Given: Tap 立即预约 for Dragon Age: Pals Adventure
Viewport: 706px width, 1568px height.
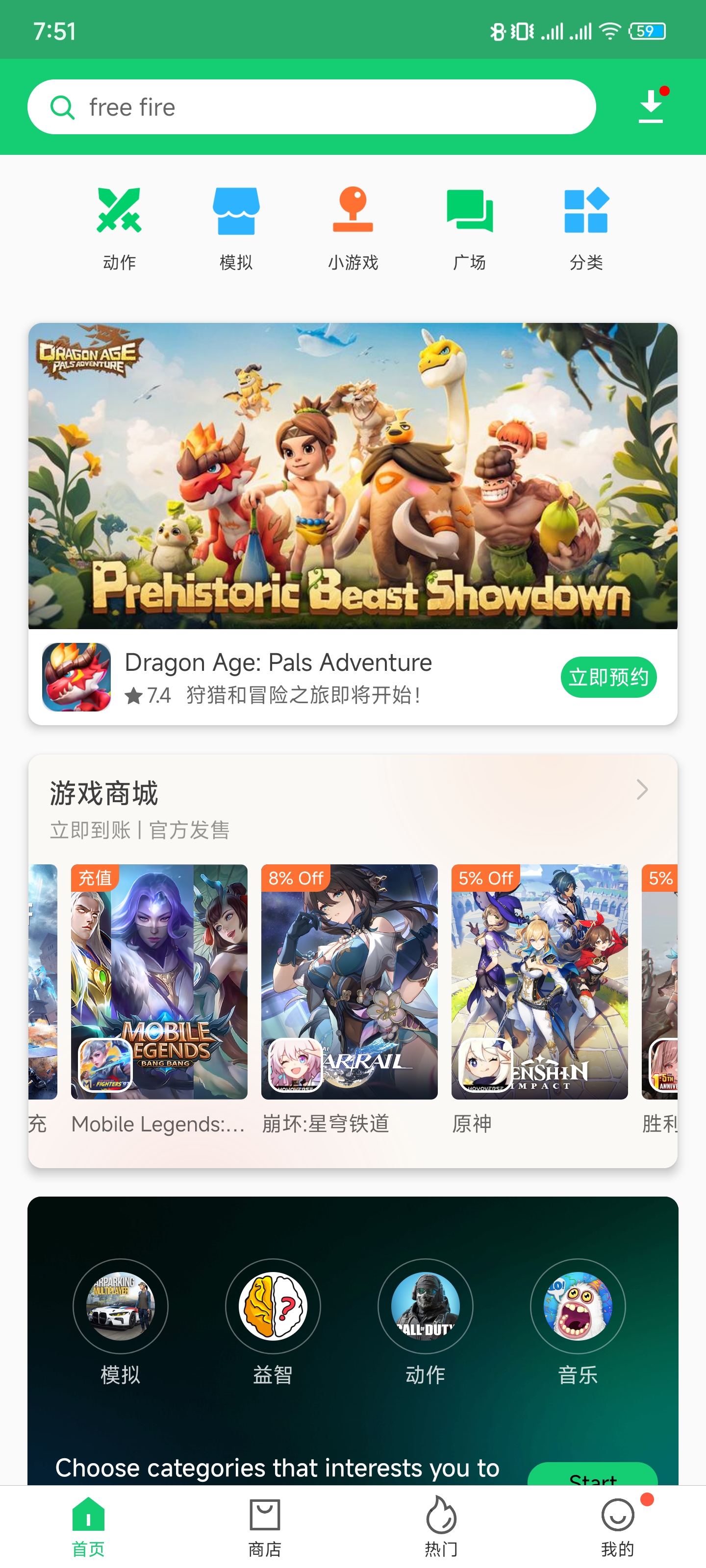Looking at the screenshot, I should tap(608, 677).
